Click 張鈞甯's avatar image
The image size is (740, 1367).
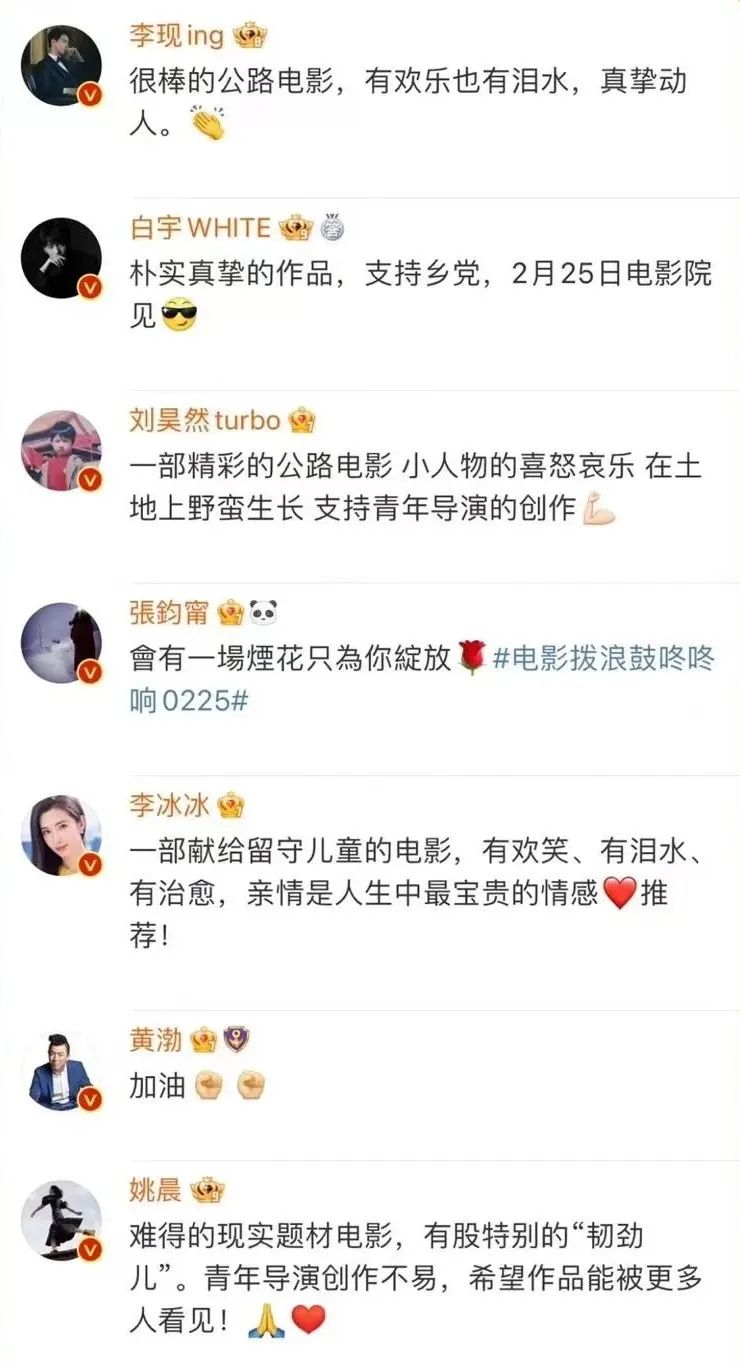pyautogui.click(x=62, y=640)
